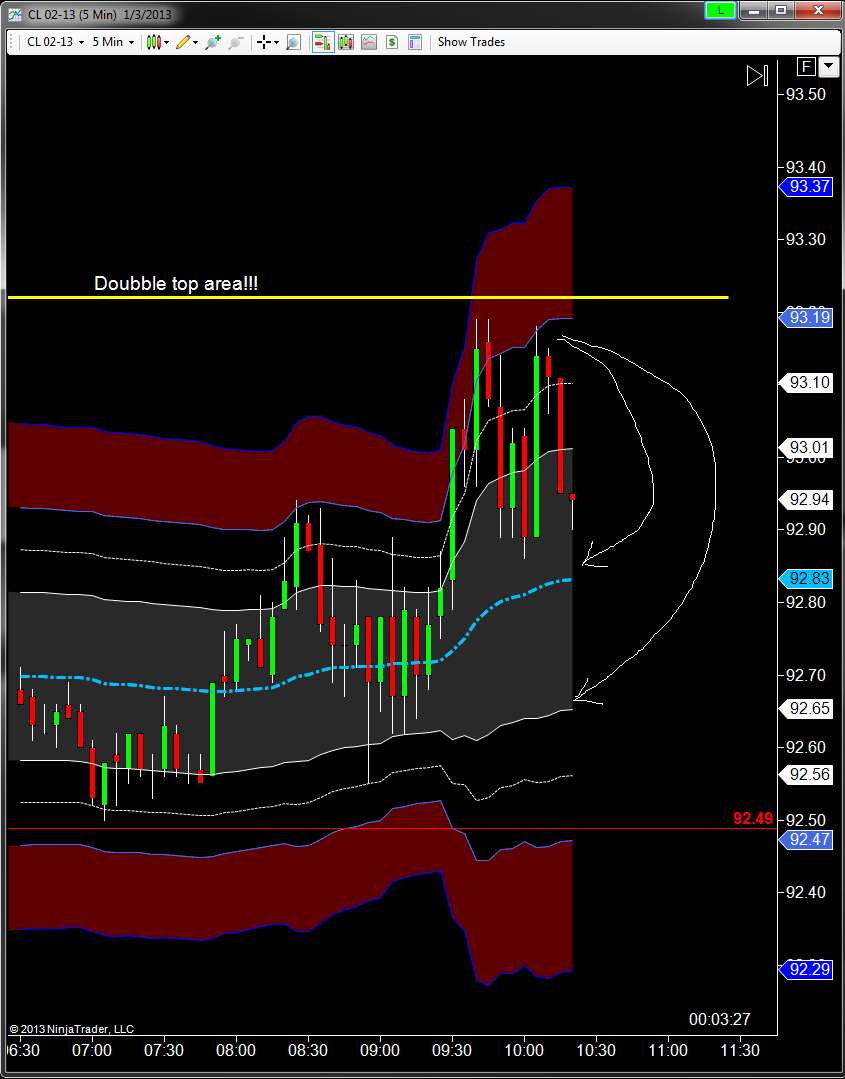Open the candlestick chart style menu
Image resolution: width=845 pixels, height=1079 pixels.
tap(158, 42)
